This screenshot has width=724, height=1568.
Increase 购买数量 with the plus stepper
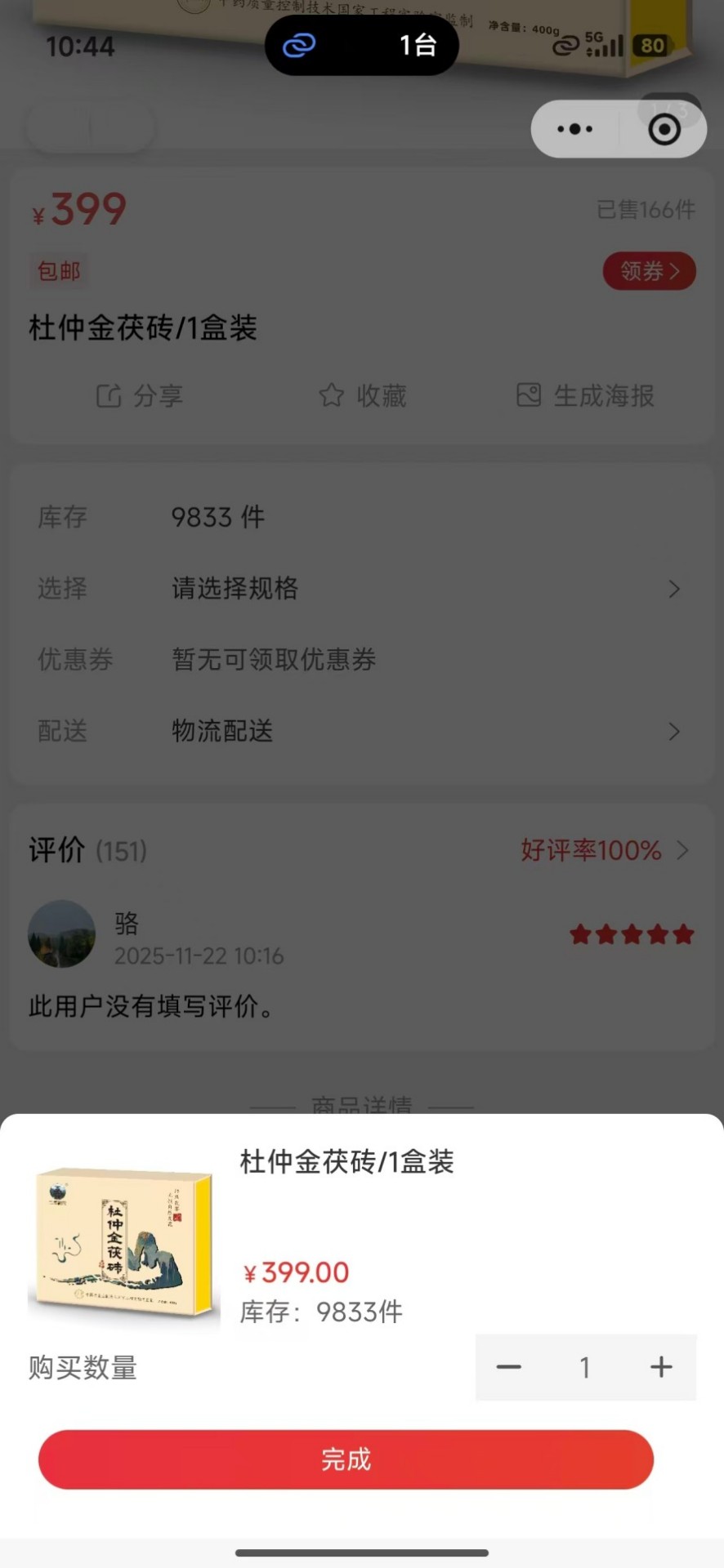(660, 1367)
